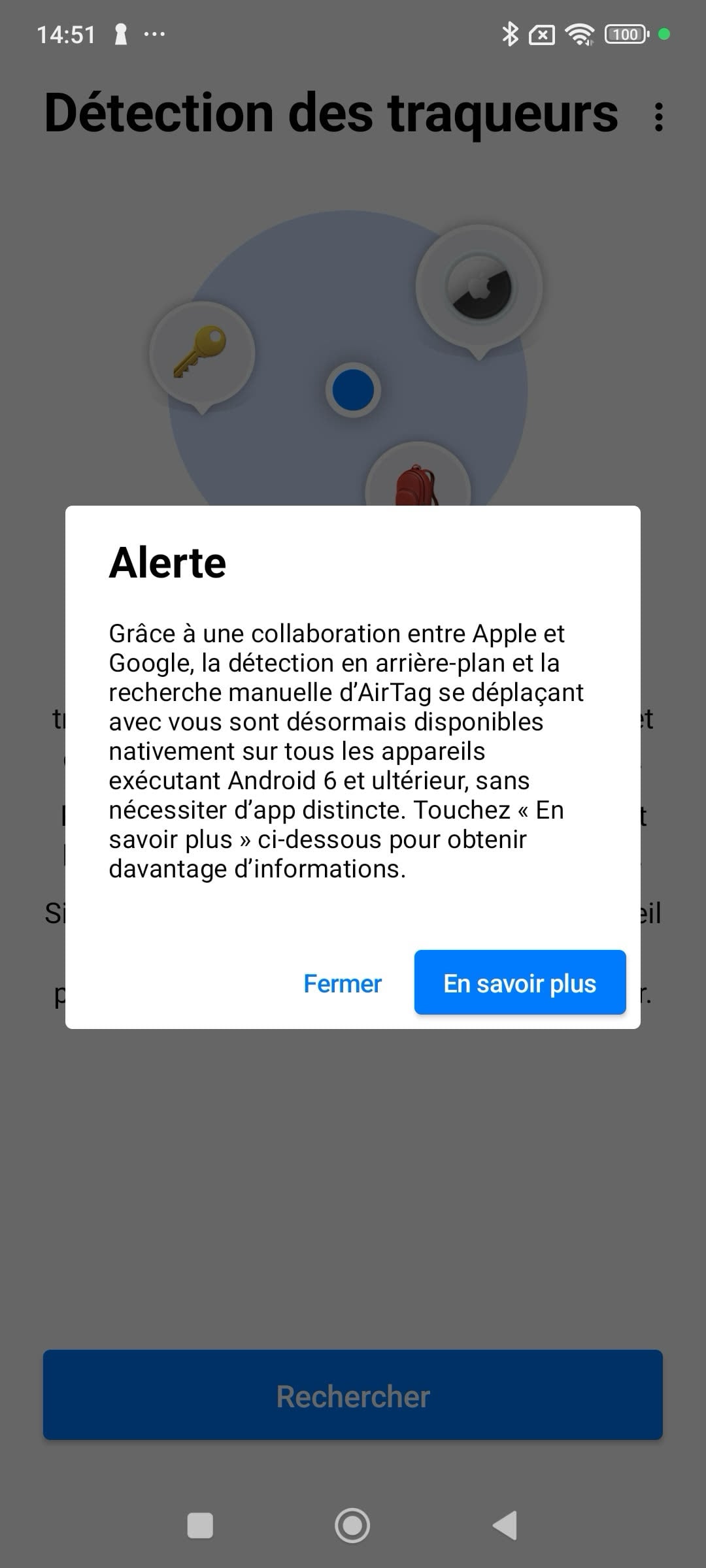The height and width of the screenshot is (1568, 706).
Task: Dismiss the alert with Fermer
Action: [343, 983]
